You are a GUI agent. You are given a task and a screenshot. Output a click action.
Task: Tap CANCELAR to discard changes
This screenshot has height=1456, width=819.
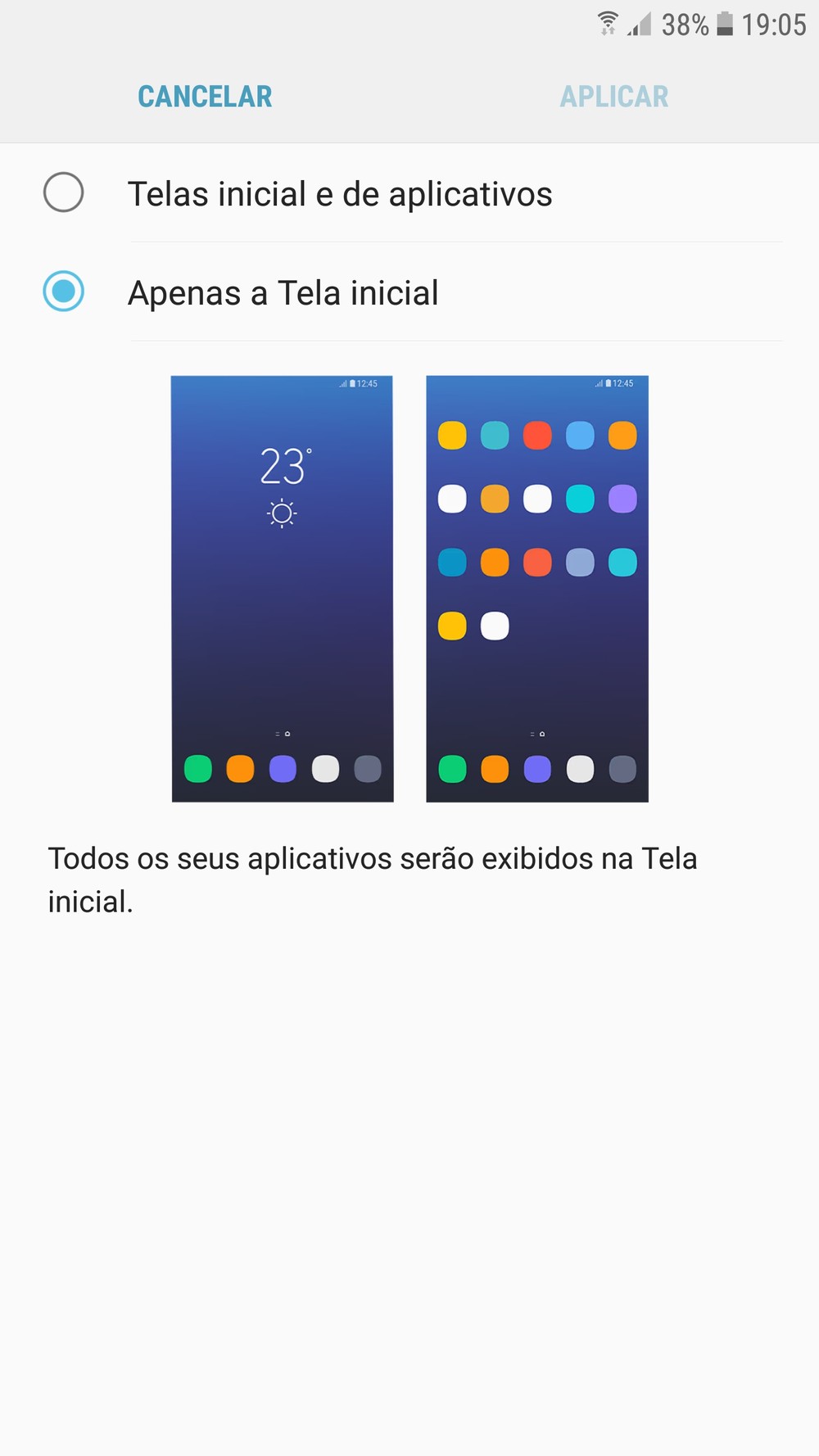[x=205, y=97]
